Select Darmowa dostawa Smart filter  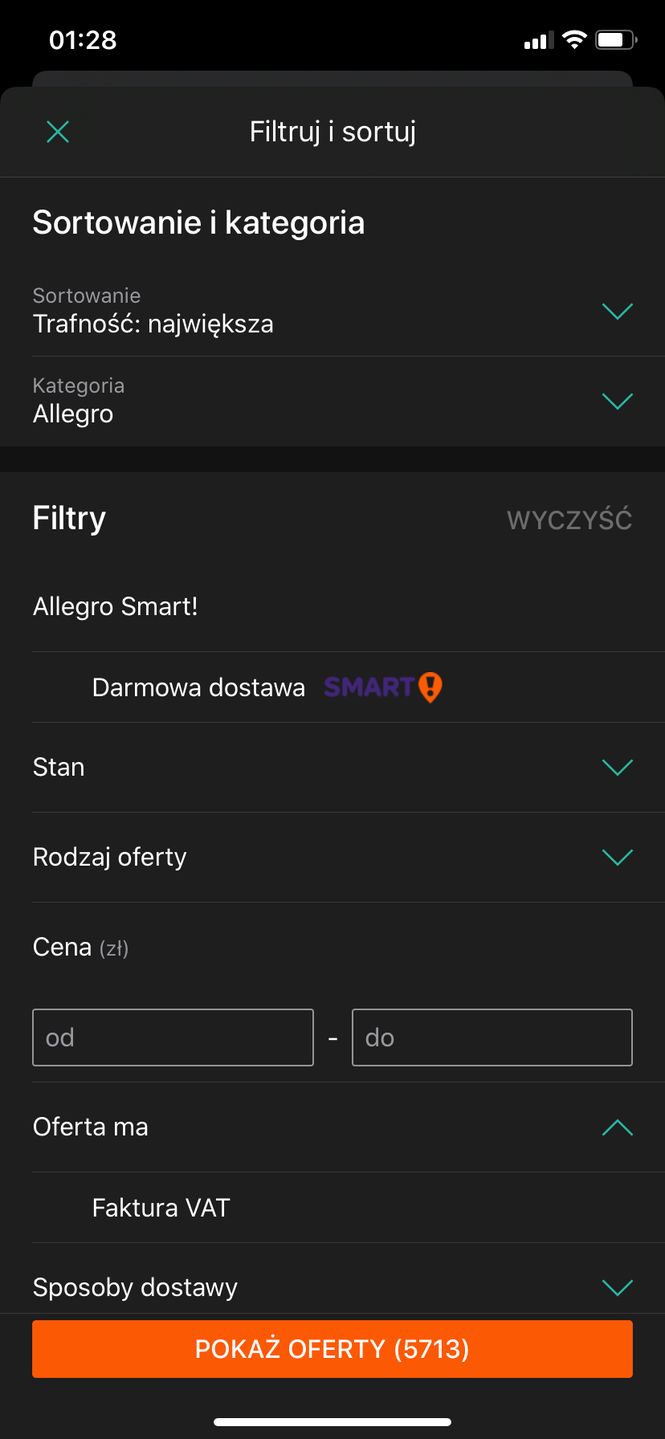point(266,687)
